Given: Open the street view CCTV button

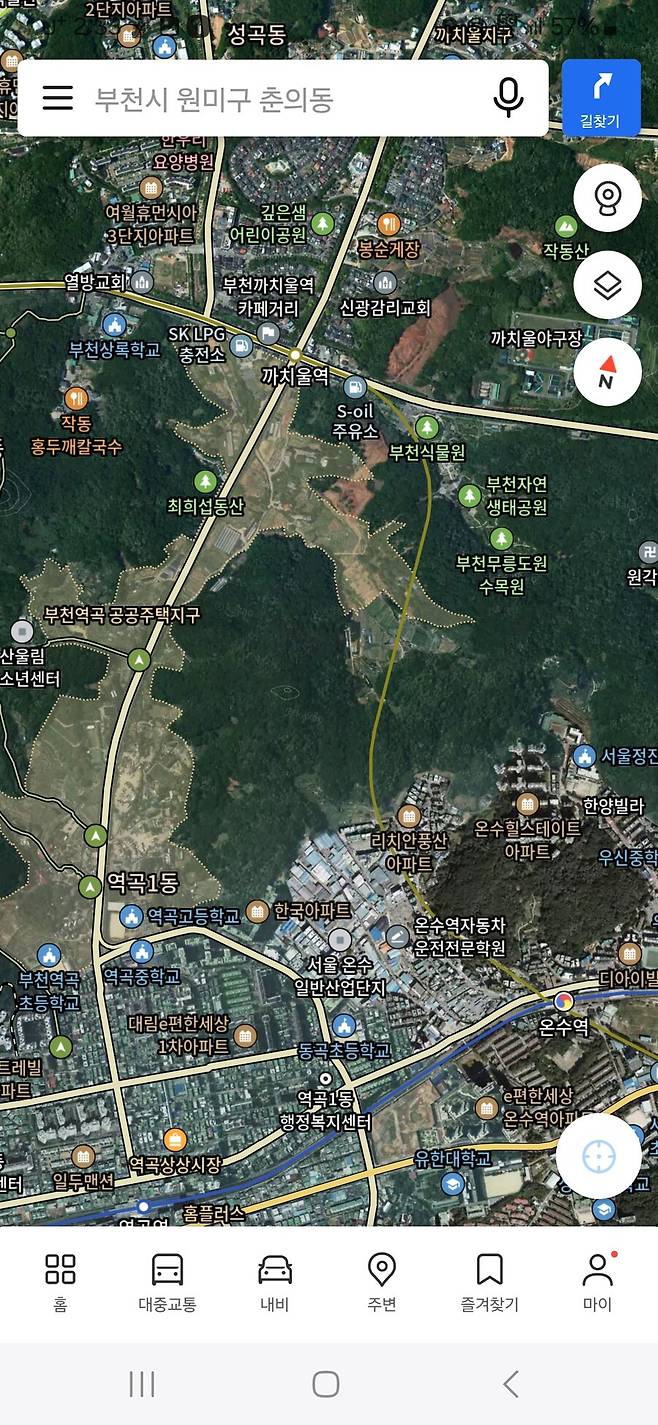Looking at the screenshot, I should pos(607,199).
